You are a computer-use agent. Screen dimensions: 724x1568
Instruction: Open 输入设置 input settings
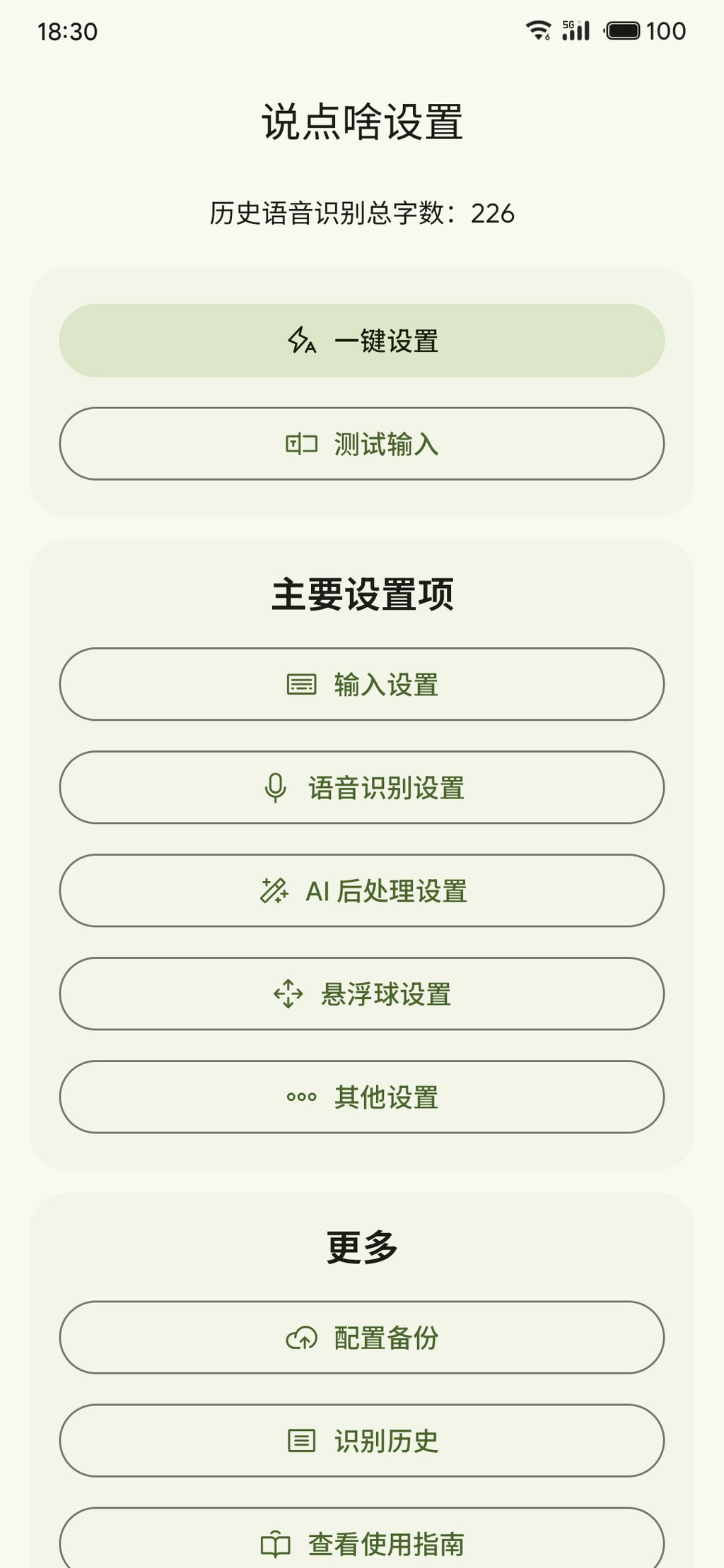361,684
